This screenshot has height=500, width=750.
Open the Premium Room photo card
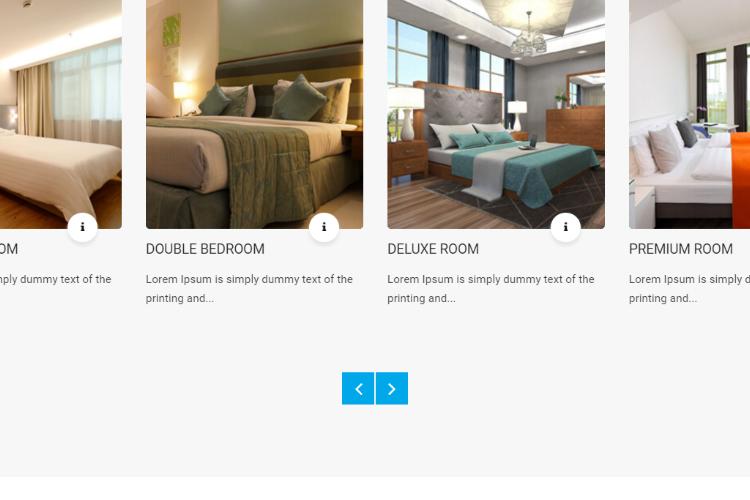[x=690, y=110]
